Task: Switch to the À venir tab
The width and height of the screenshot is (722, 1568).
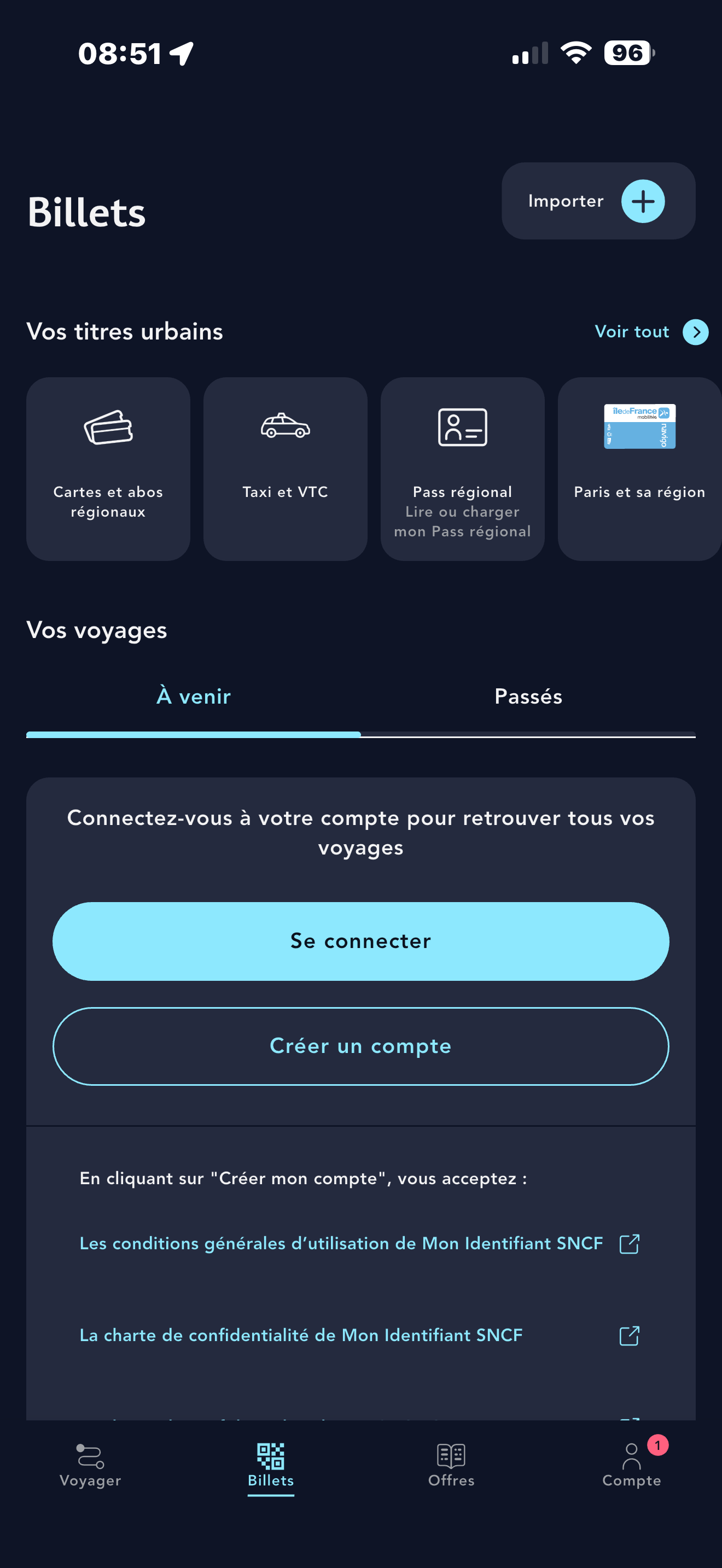Action: point(194,697)
